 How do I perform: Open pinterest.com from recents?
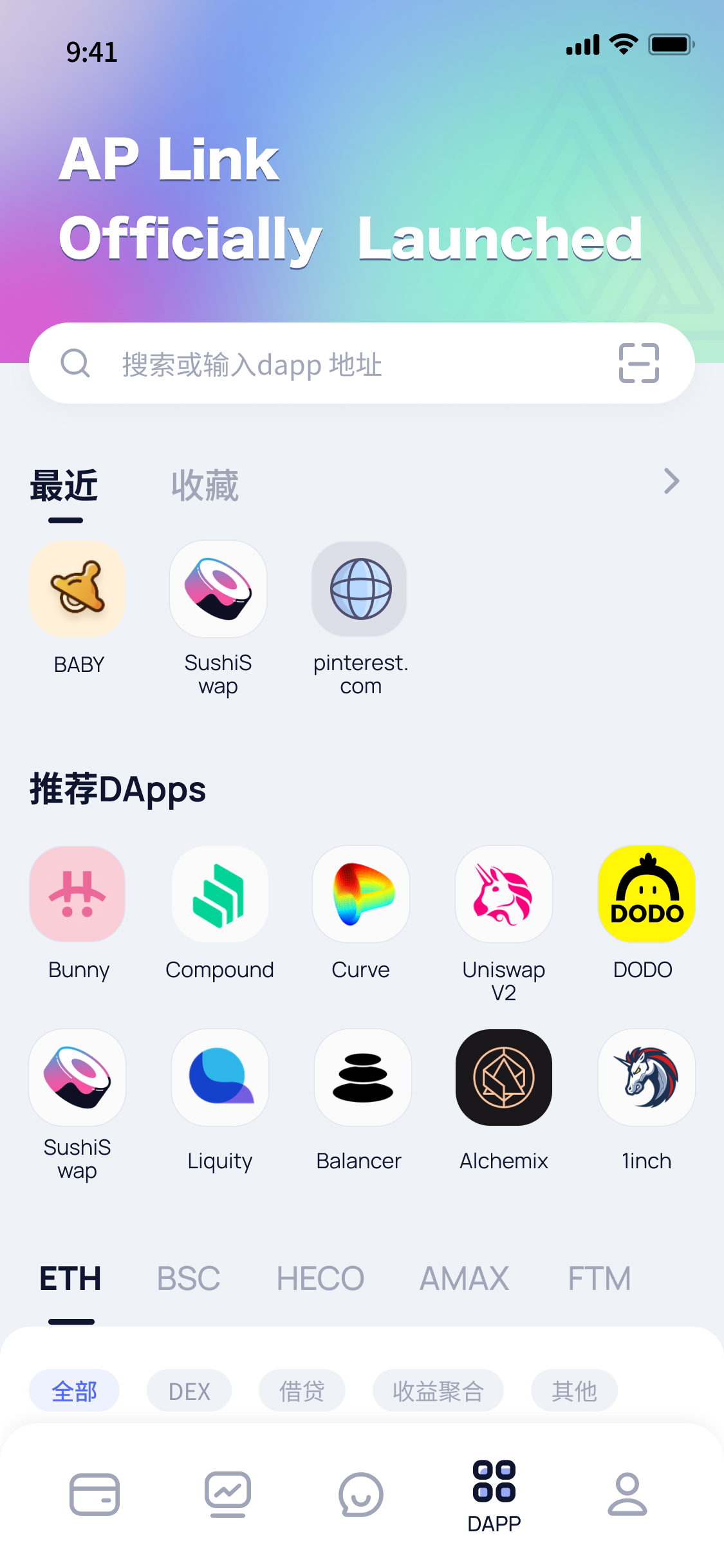click(360, 590)
